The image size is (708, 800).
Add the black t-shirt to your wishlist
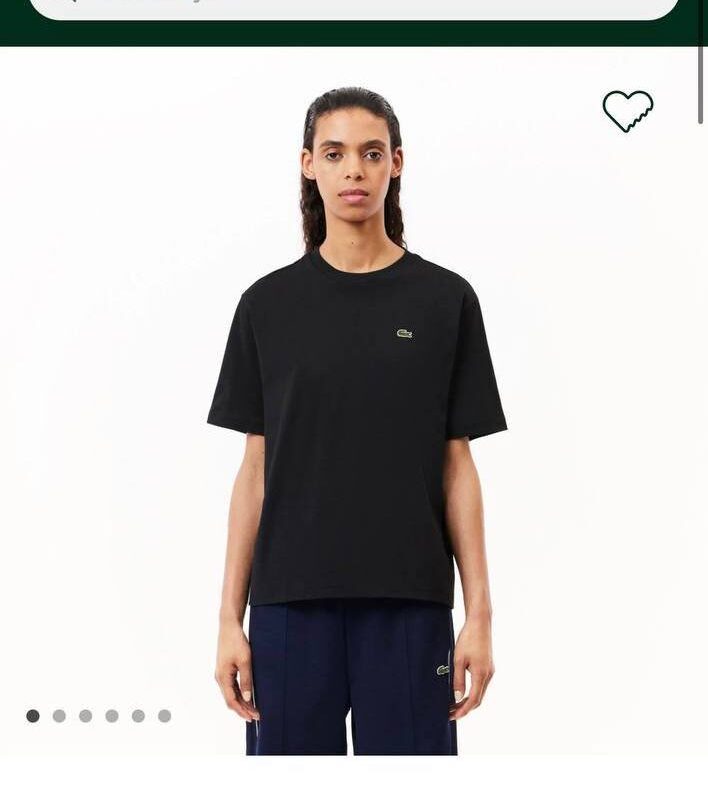coord(627,110)
